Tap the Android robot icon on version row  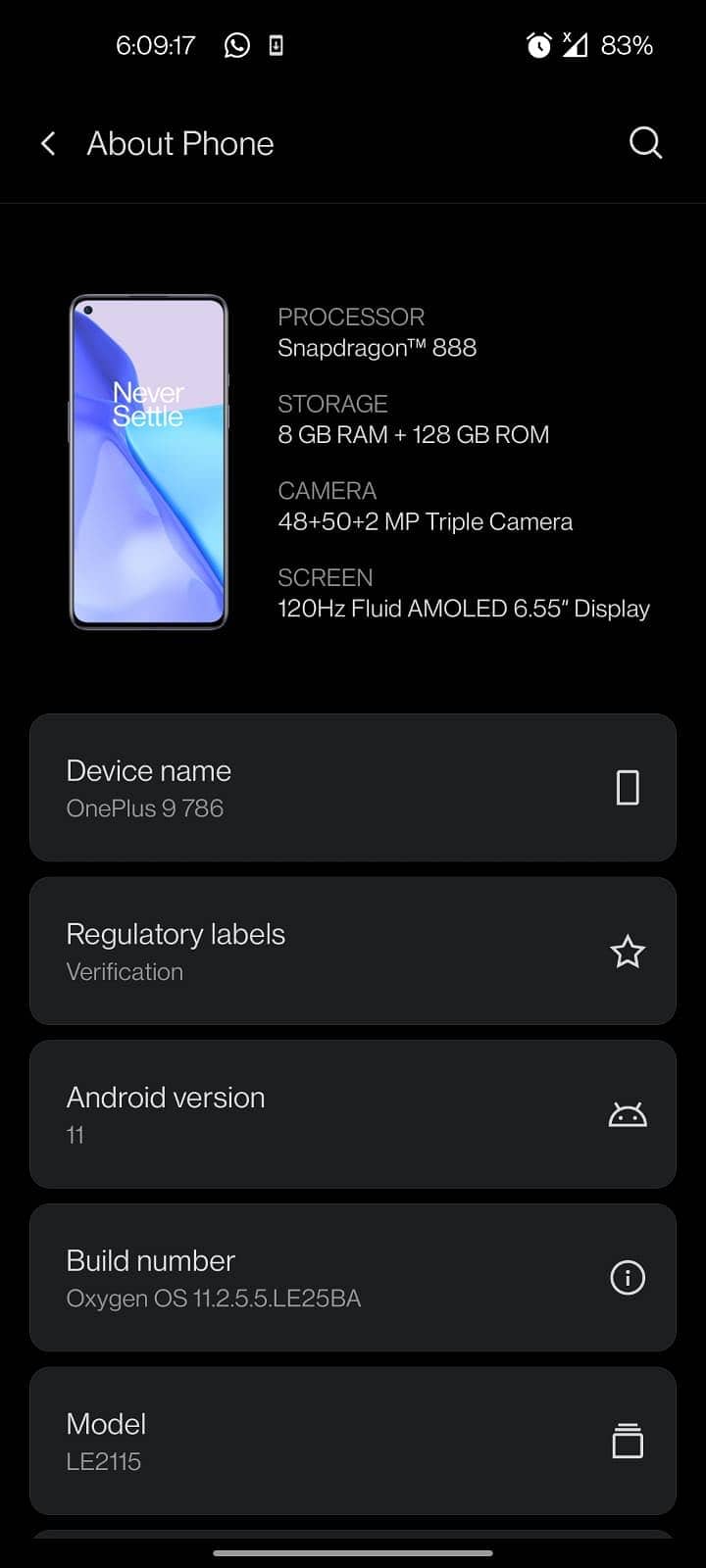coord(628,1113)
